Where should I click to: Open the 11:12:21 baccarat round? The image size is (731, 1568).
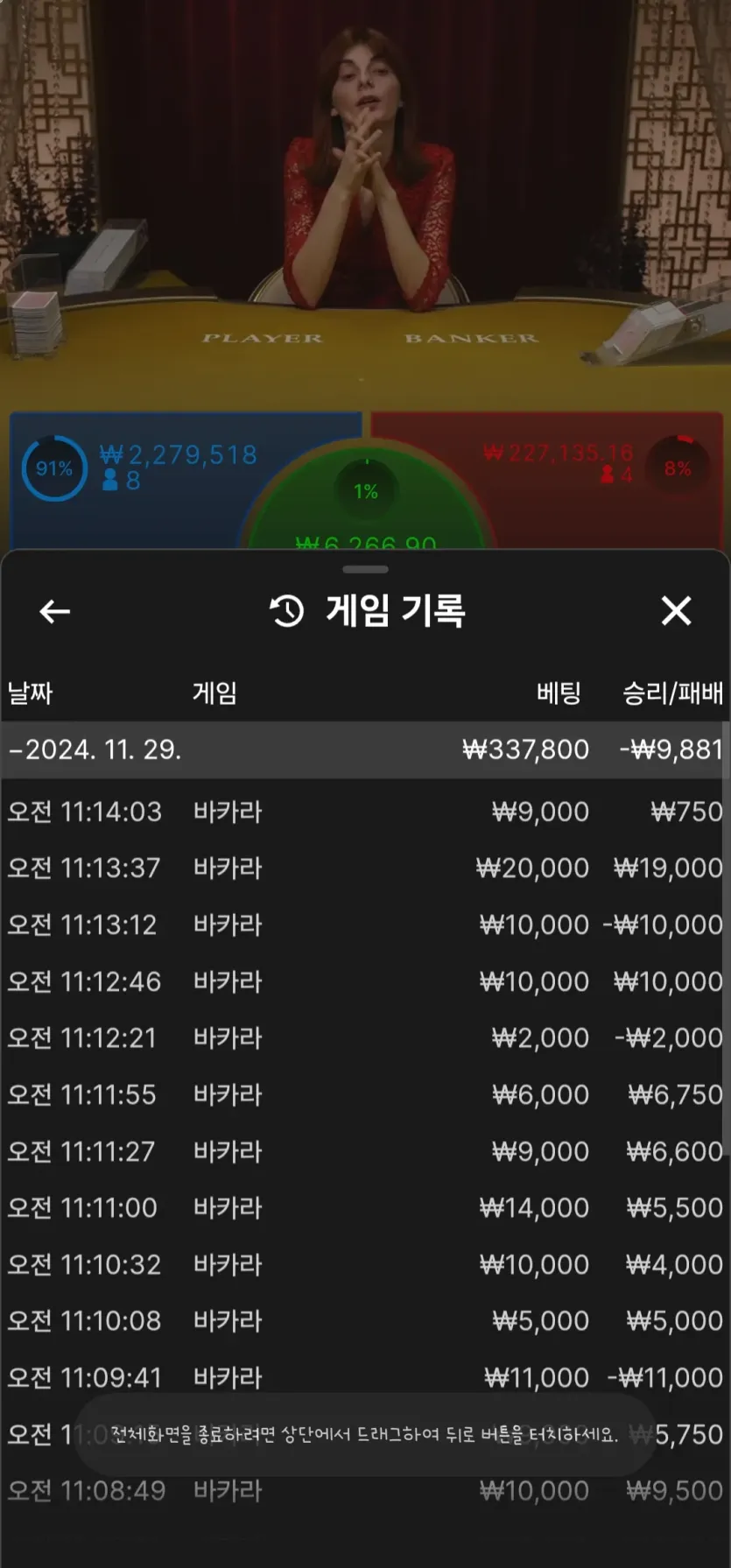click(364, 1037)
